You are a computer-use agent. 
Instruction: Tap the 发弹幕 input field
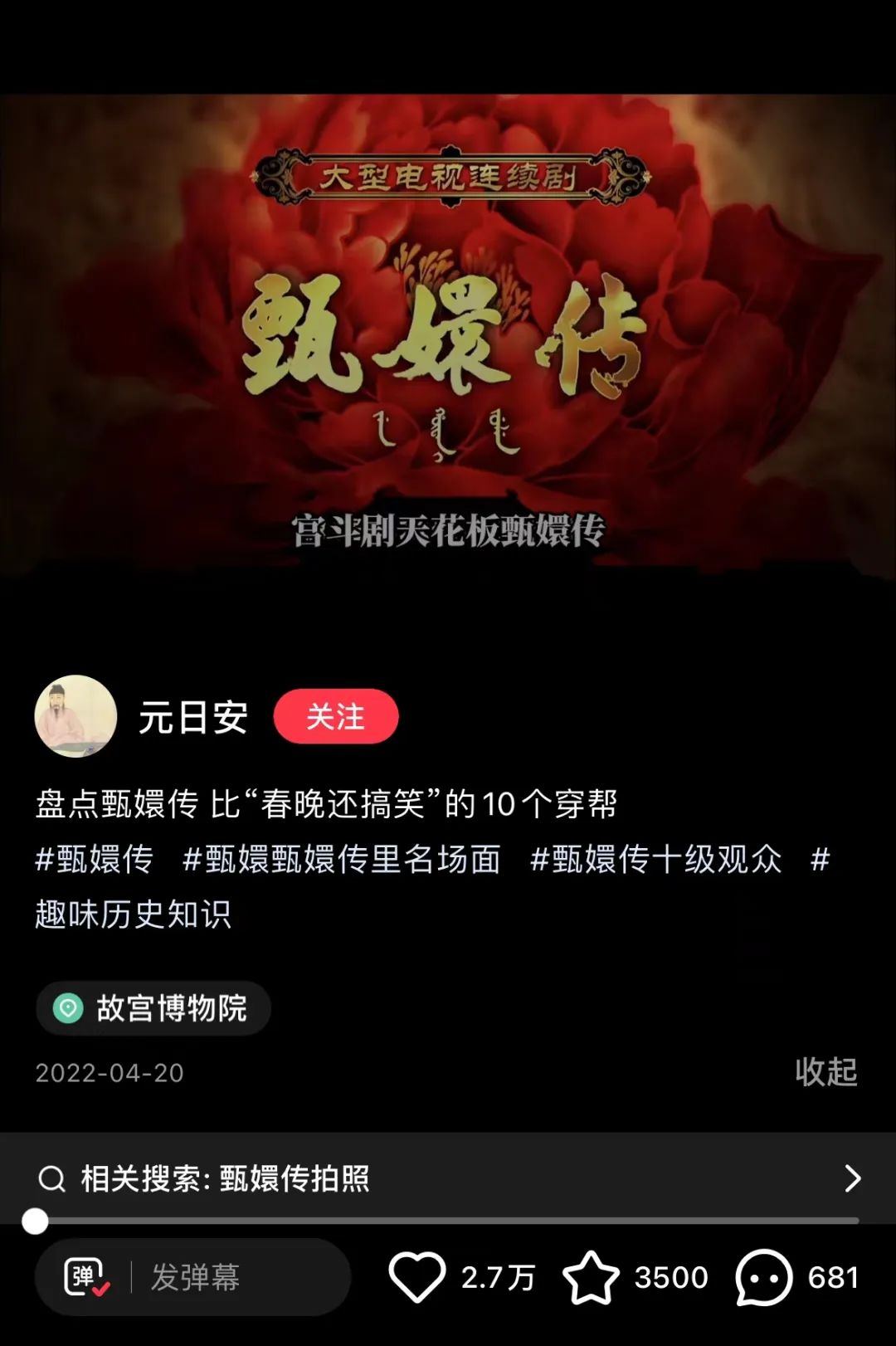pyautogui.click(x=241, y=1277)
